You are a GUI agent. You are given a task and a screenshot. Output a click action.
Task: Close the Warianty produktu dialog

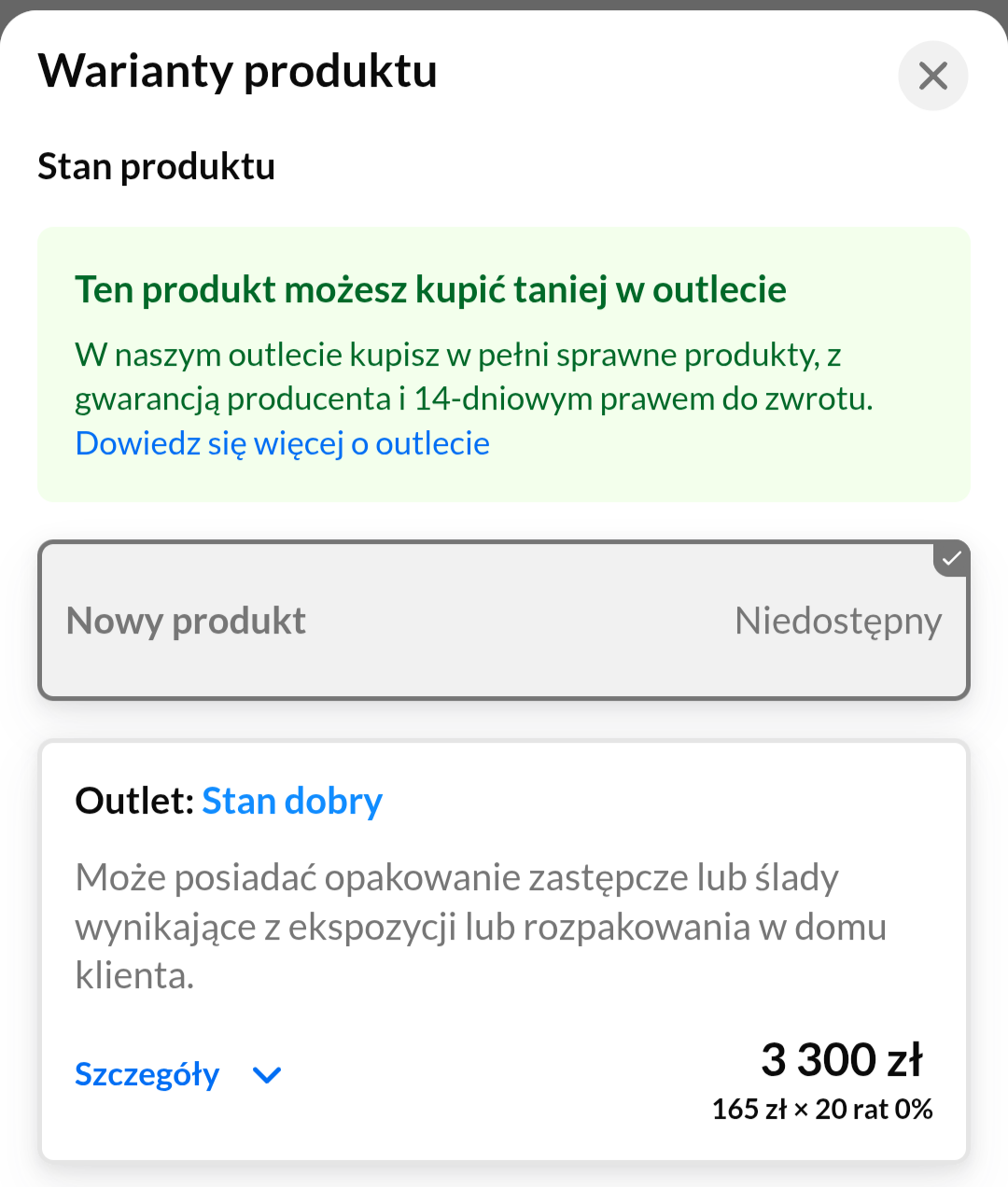[x=932, y=76]
